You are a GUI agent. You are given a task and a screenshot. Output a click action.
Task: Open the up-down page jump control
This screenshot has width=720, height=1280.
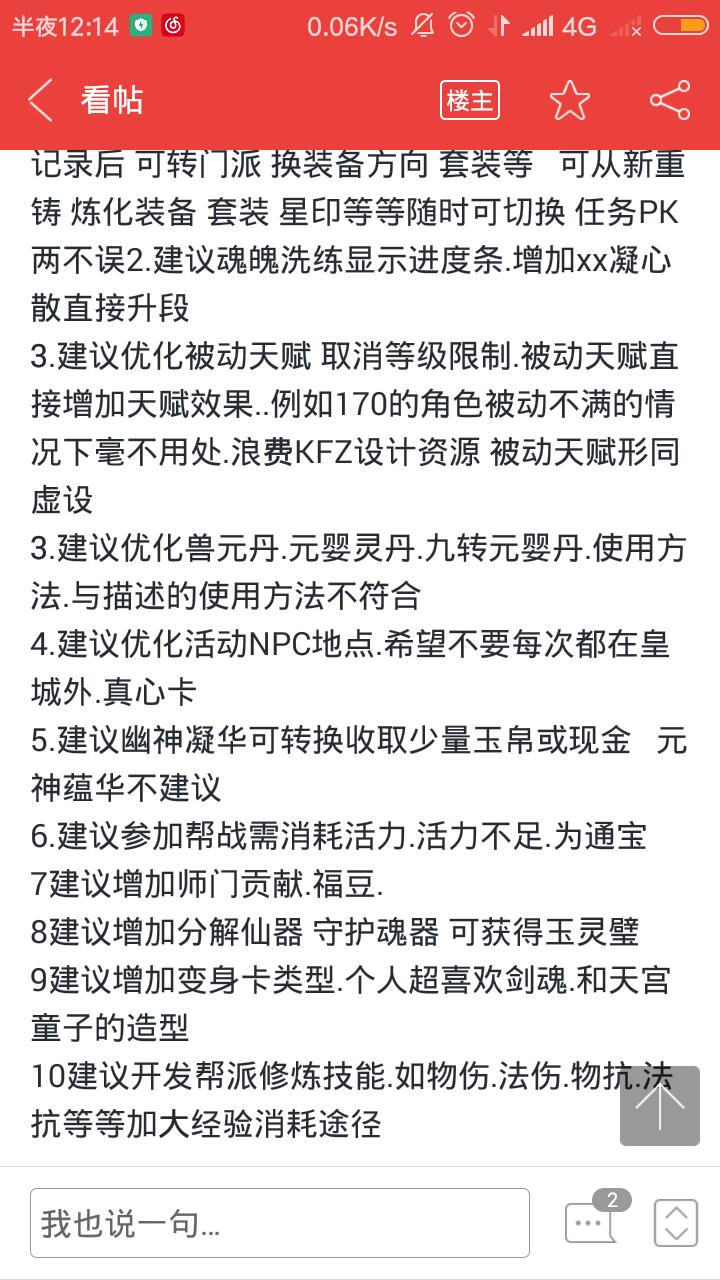pyautogui.click(x=675, y=1222)
